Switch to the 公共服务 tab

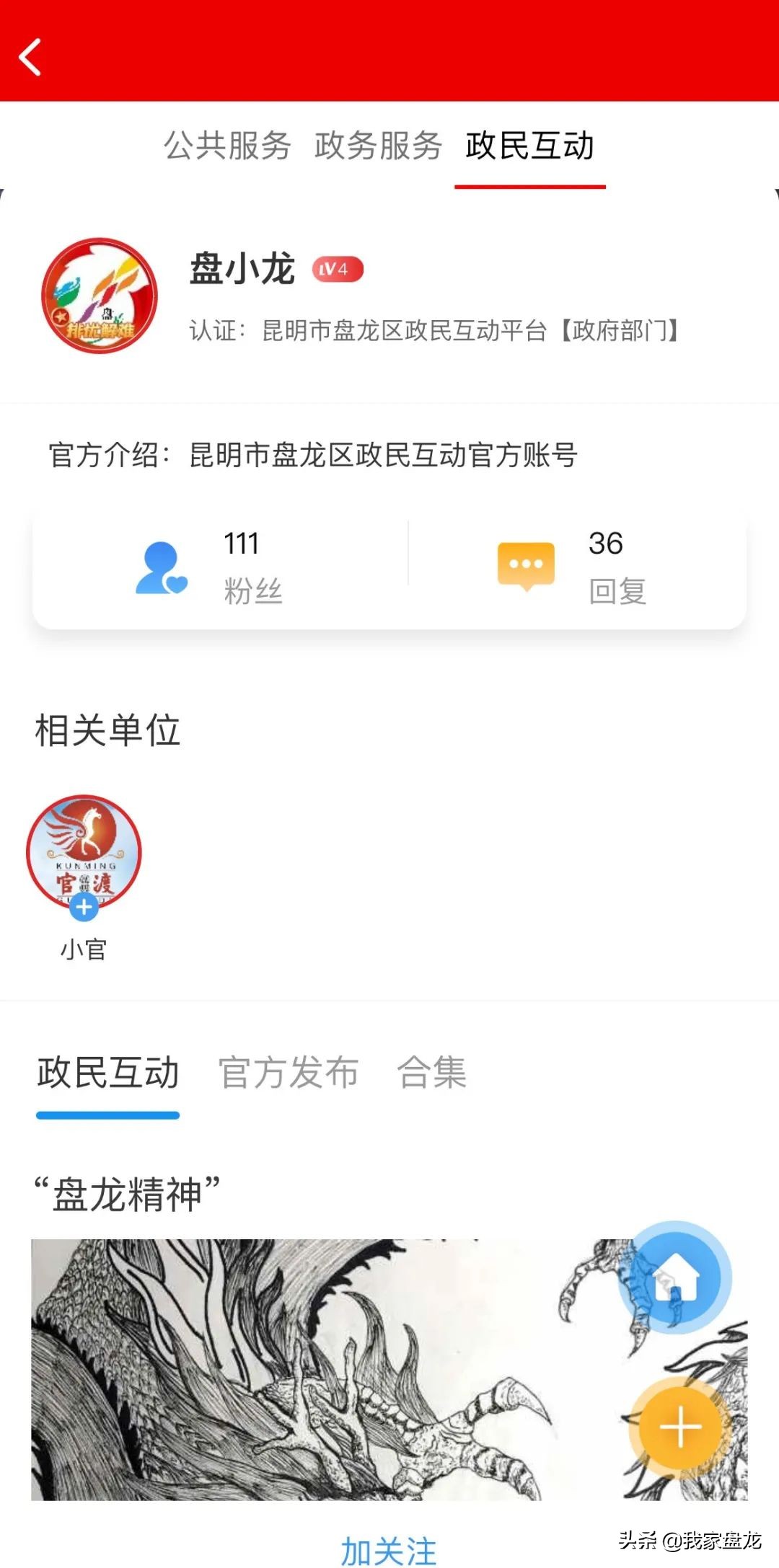tap(229, 146)
